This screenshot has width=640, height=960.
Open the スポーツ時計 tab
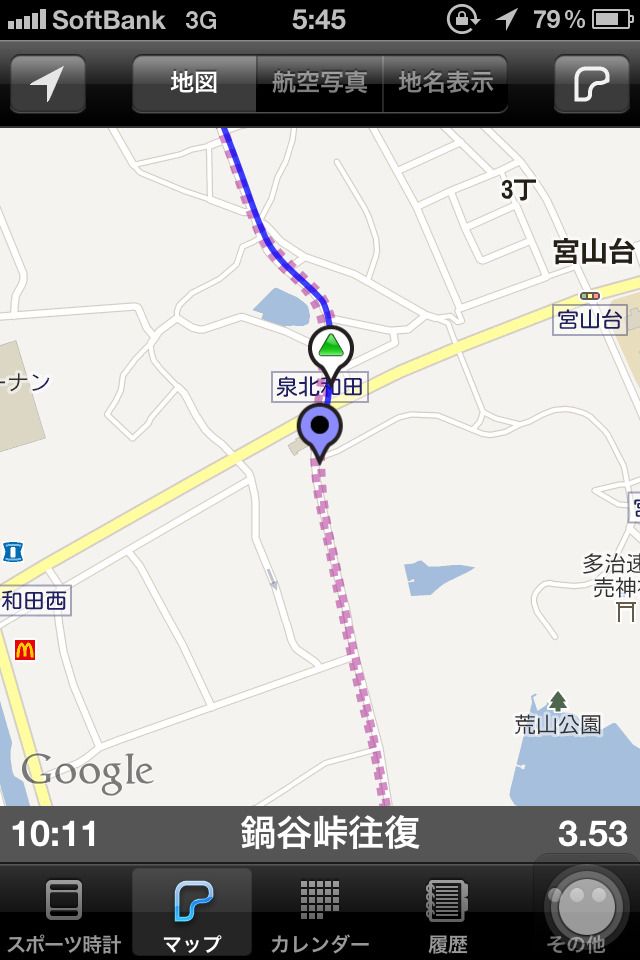tap(64, 913)
